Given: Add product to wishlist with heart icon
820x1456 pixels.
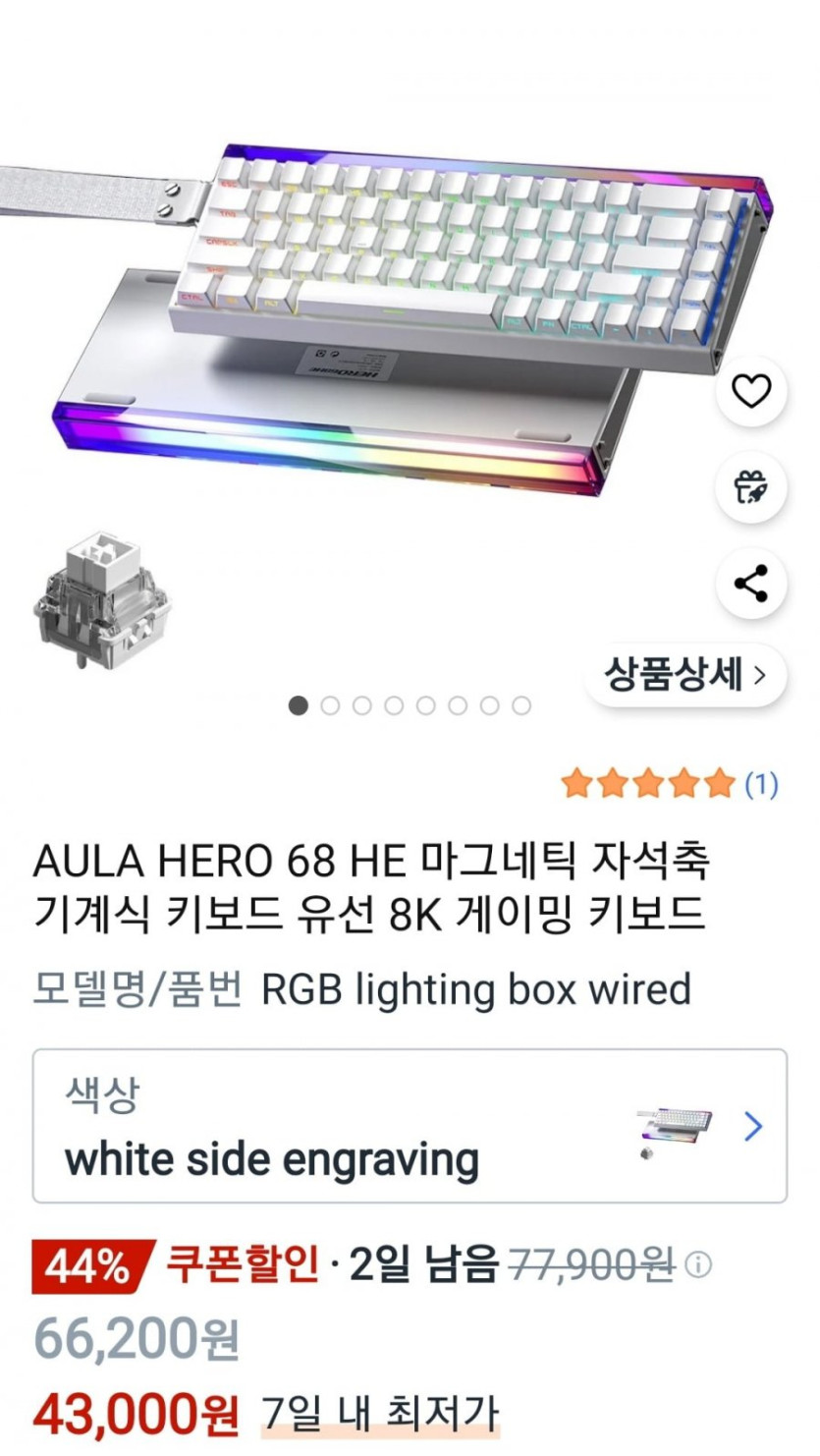Looking at the screenshot, I should 751,392.
